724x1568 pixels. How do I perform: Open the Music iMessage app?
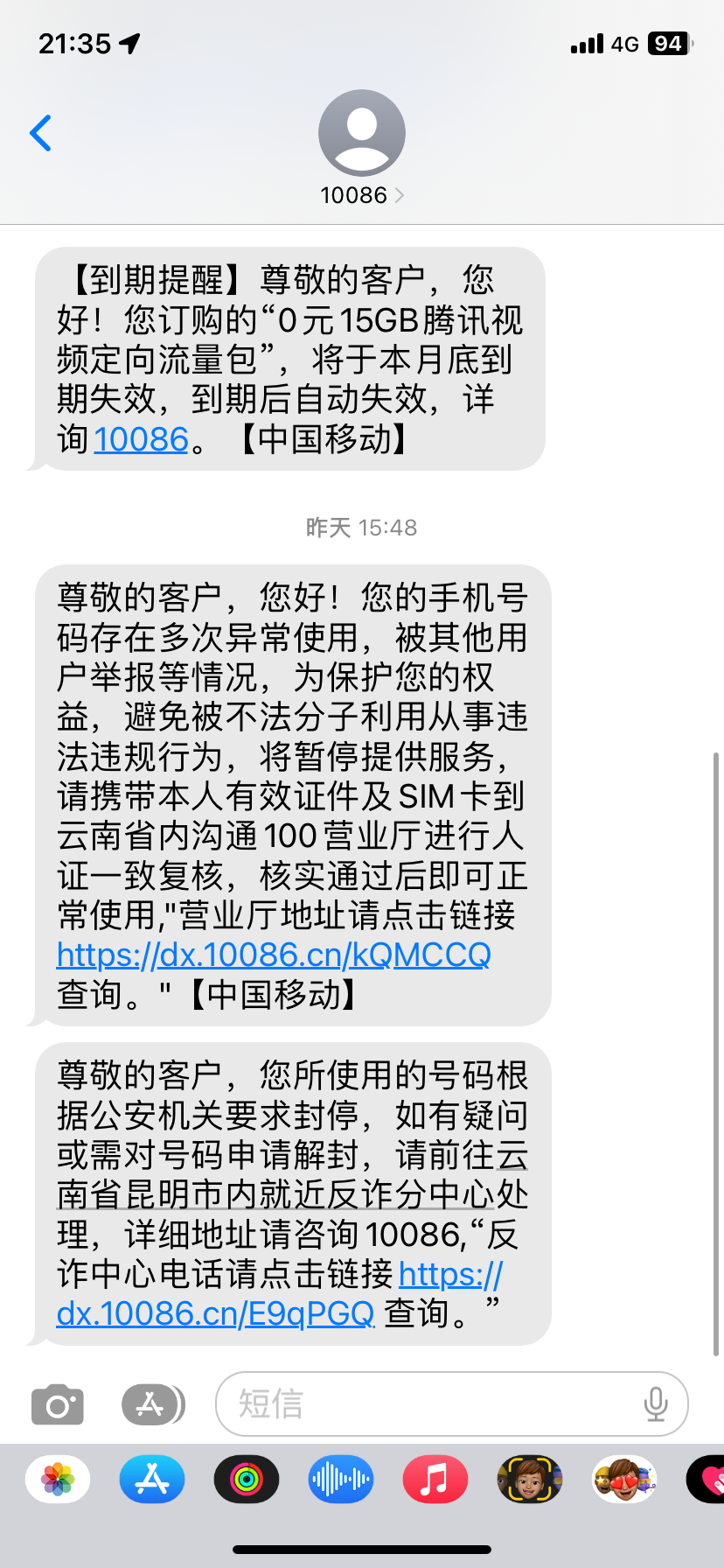(435, 1480)
